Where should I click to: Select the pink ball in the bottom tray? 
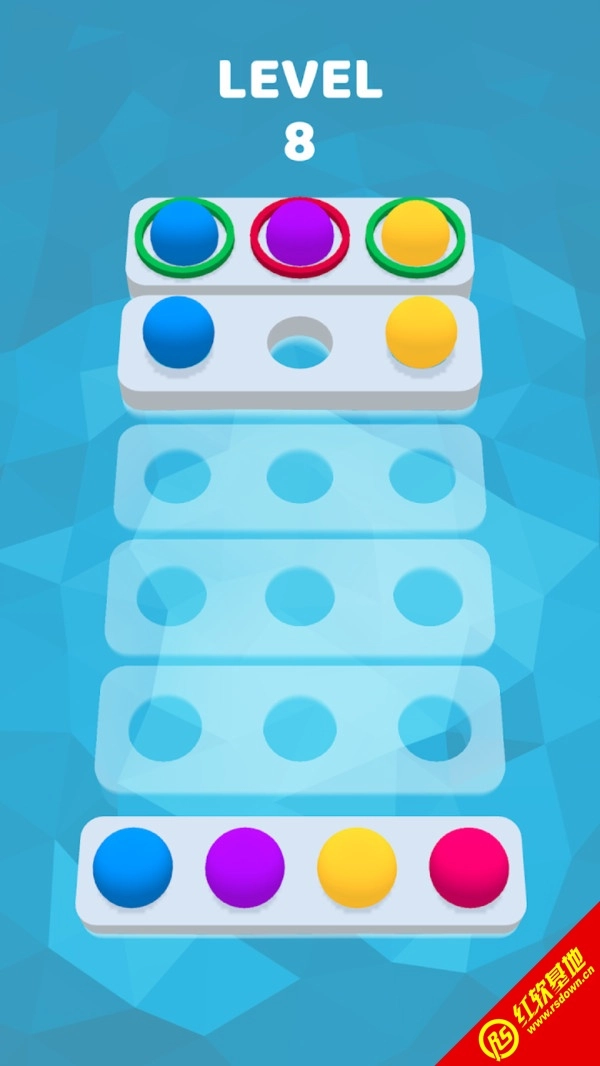pyautogui.click(x=469, y=867)
